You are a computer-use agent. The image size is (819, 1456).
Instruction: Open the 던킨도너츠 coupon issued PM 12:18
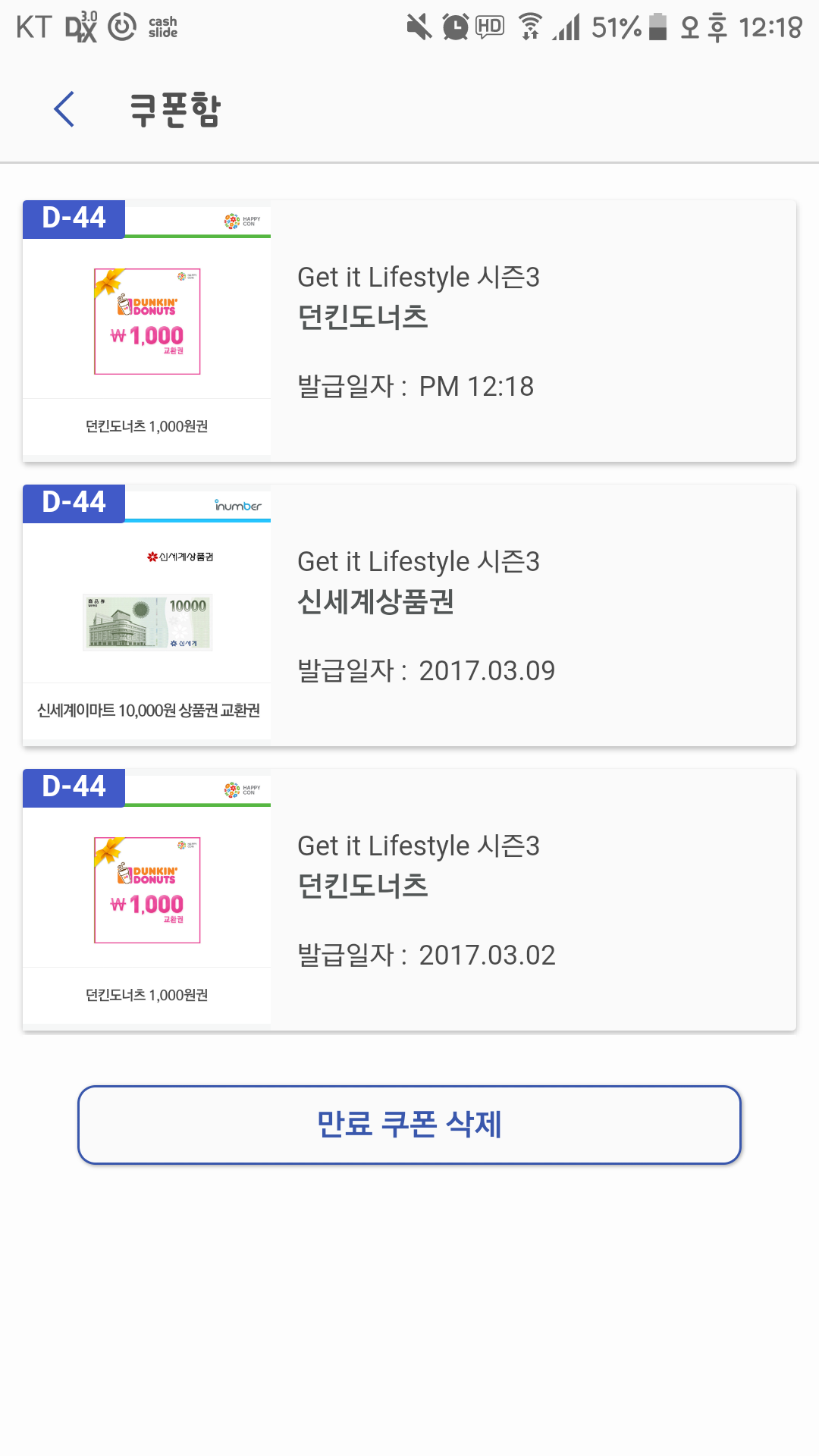pos(409,331)
